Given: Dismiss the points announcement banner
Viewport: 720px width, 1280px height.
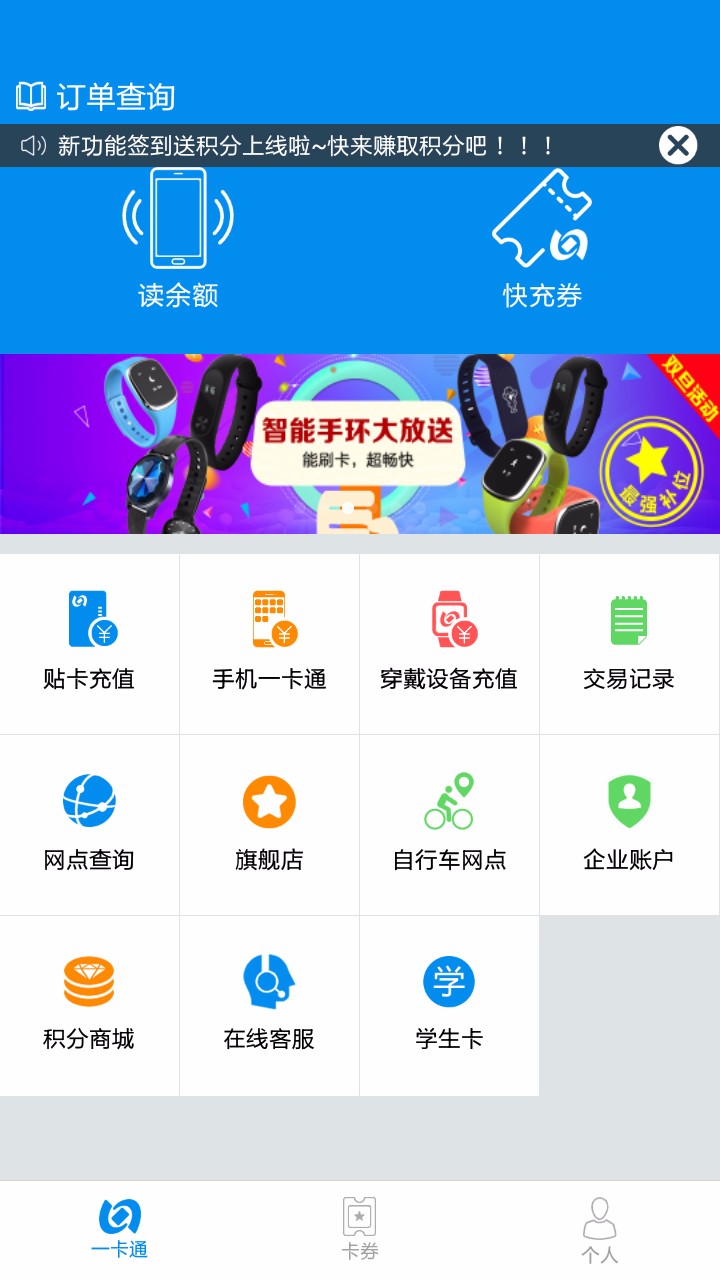Looking at the screenshot, I should pos(678,145).
